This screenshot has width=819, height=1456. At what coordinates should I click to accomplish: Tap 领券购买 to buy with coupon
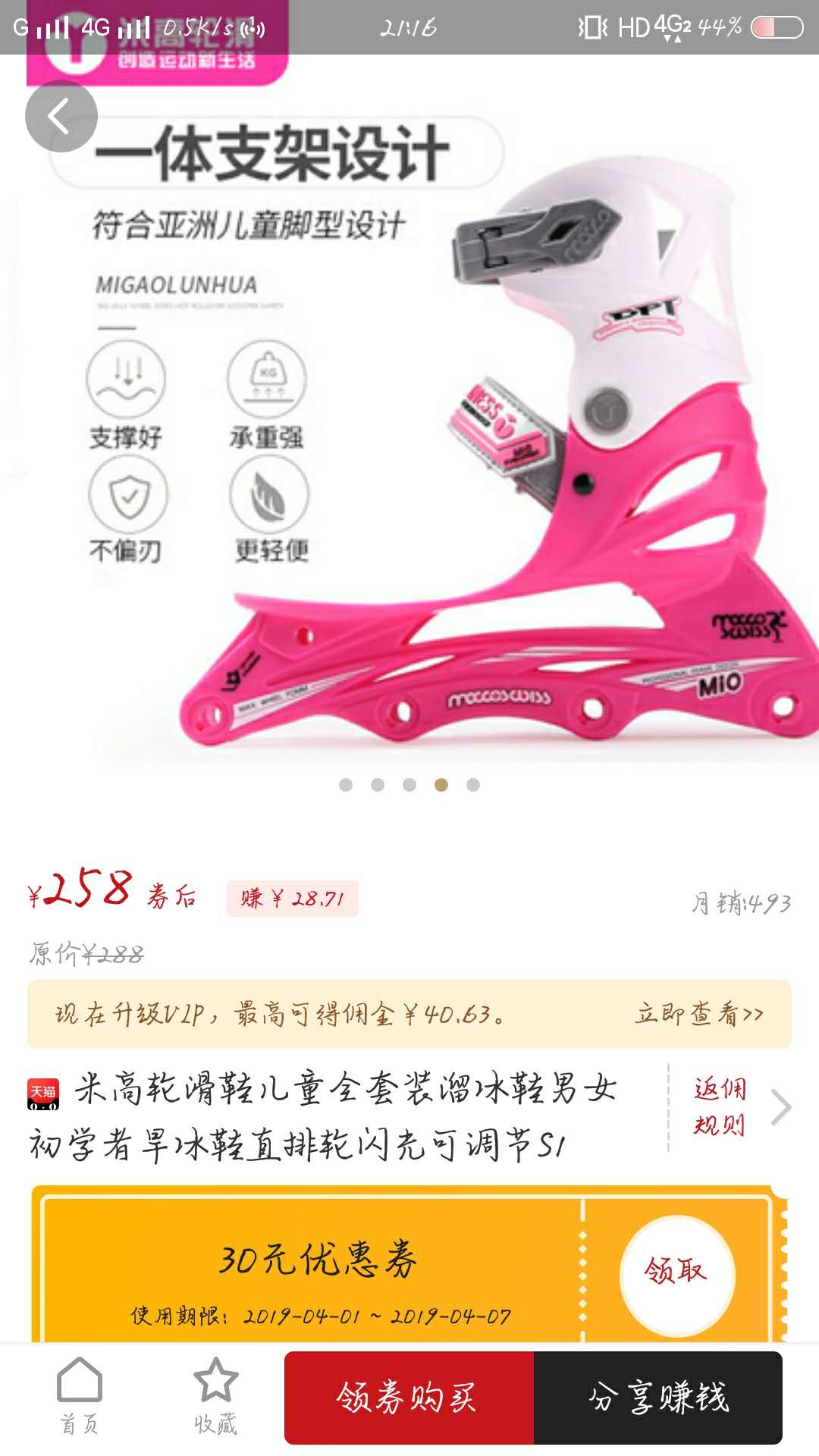pyautogui.click(x=409, y=1398)
